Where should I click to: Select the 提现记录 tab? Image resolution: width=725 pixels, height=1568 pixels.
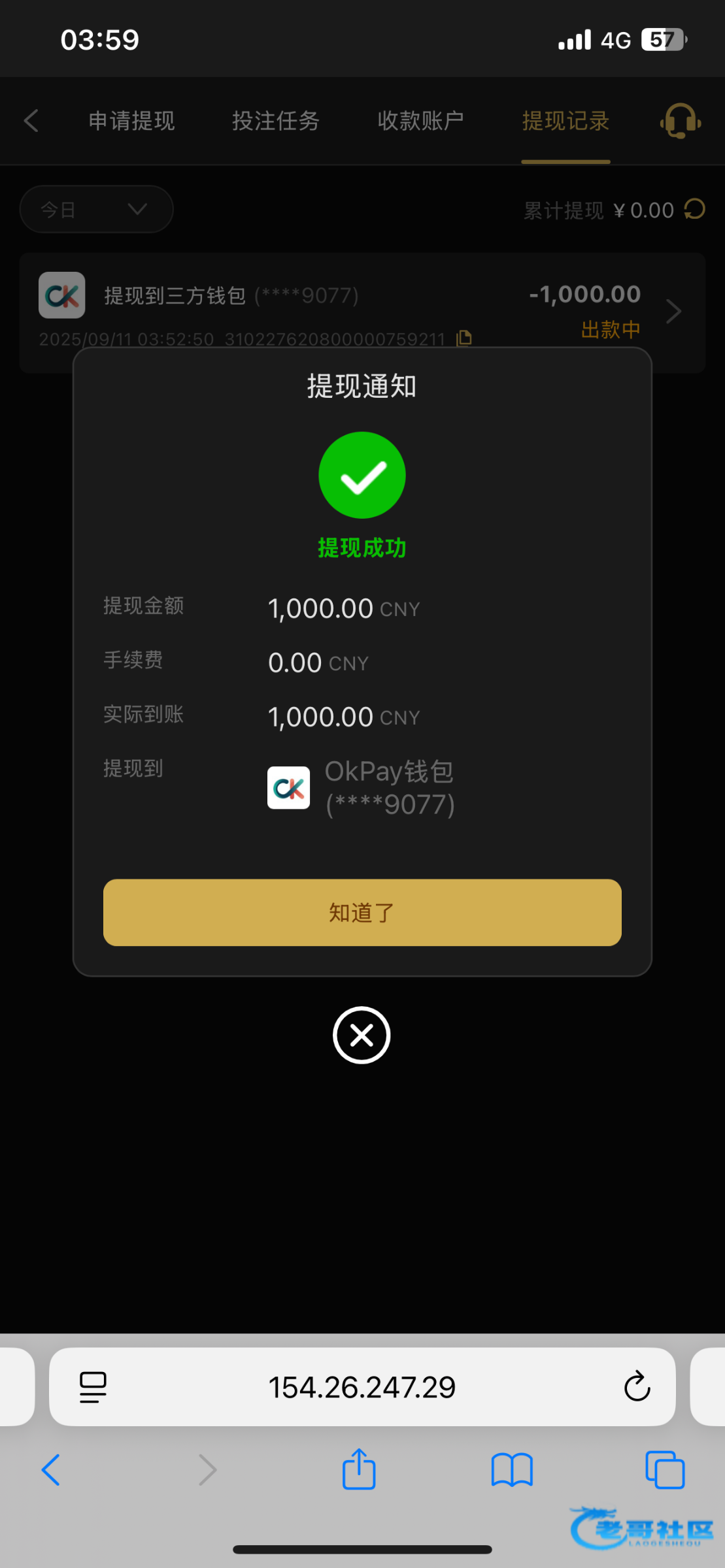click(x=565, y=121)
